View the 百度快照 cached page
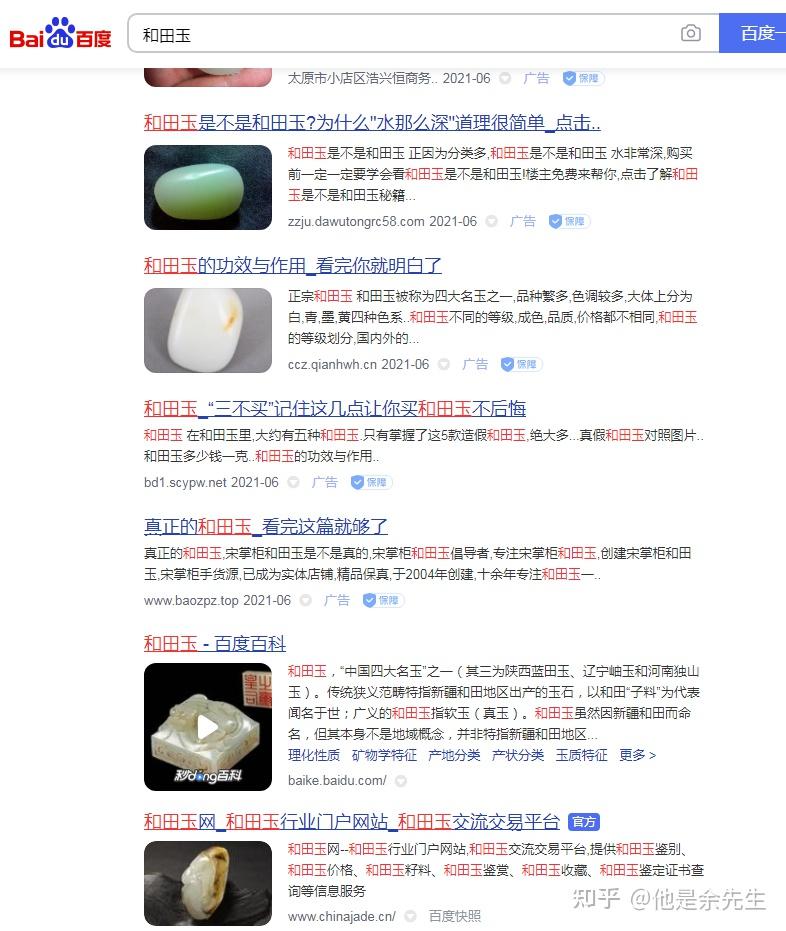 click(x=454, y=916)
